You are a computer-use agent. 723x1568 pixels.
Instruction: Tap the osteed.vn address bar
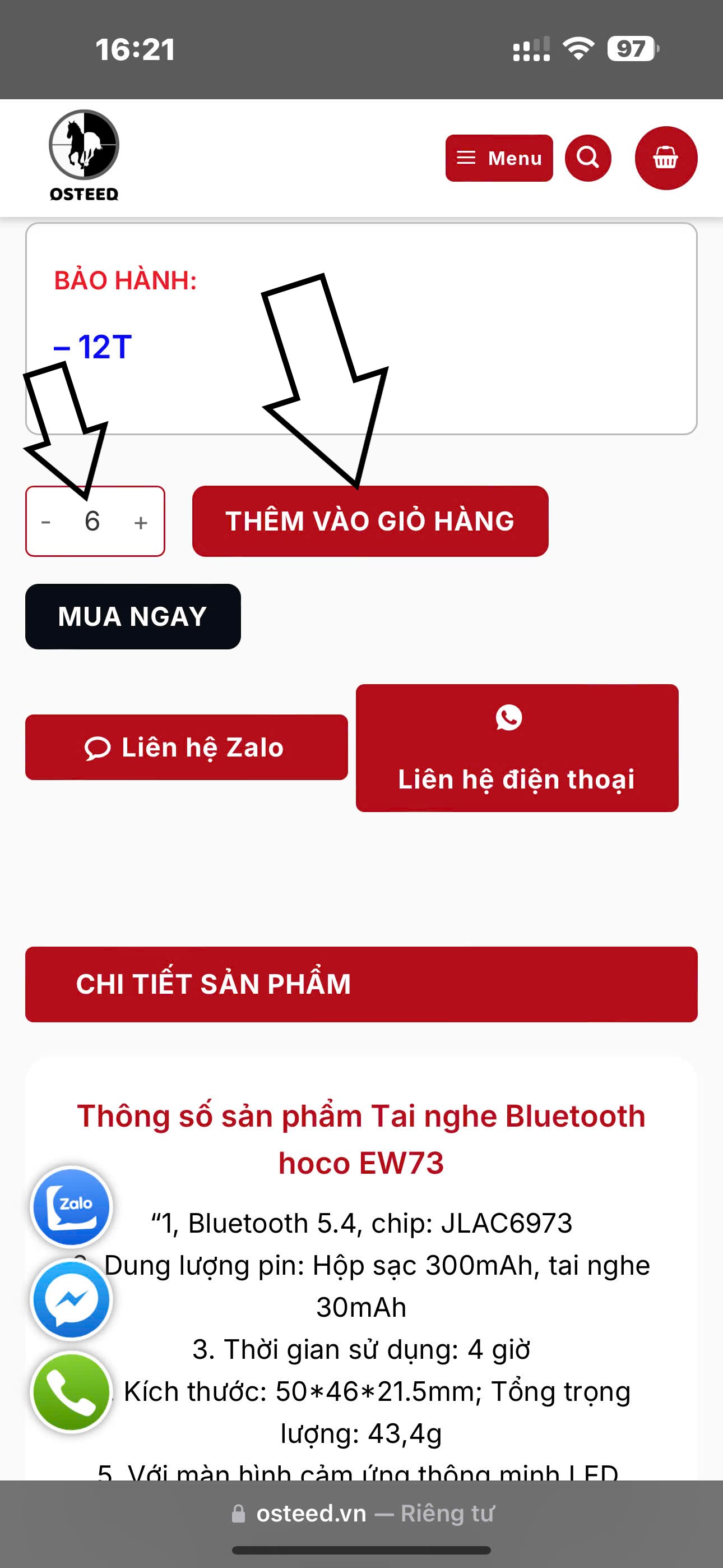[361, 1513]
